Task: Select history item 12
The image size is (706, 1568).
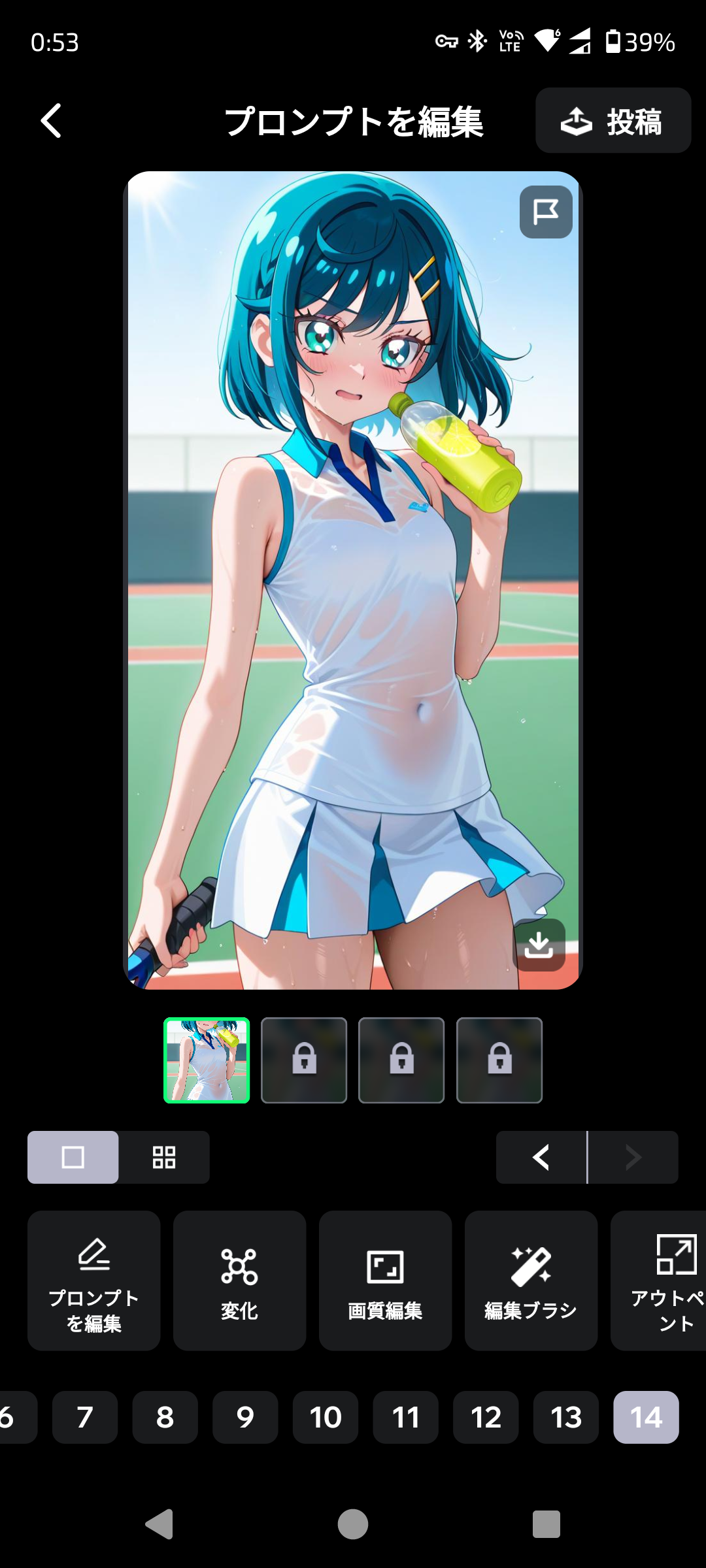Action: click(486, 1417)
